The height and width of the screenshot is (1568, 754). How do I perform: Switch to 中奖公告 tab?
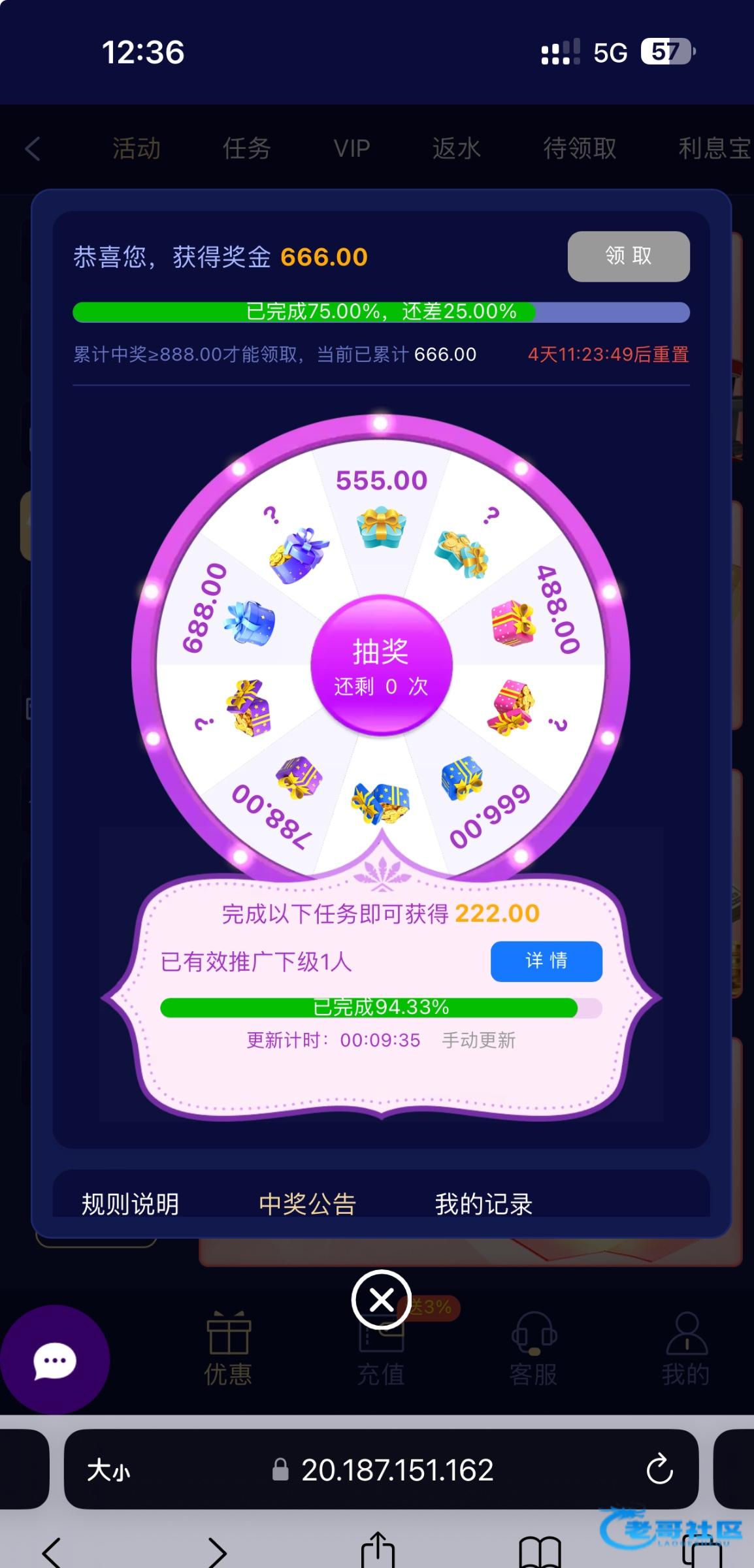[307, 1203]
